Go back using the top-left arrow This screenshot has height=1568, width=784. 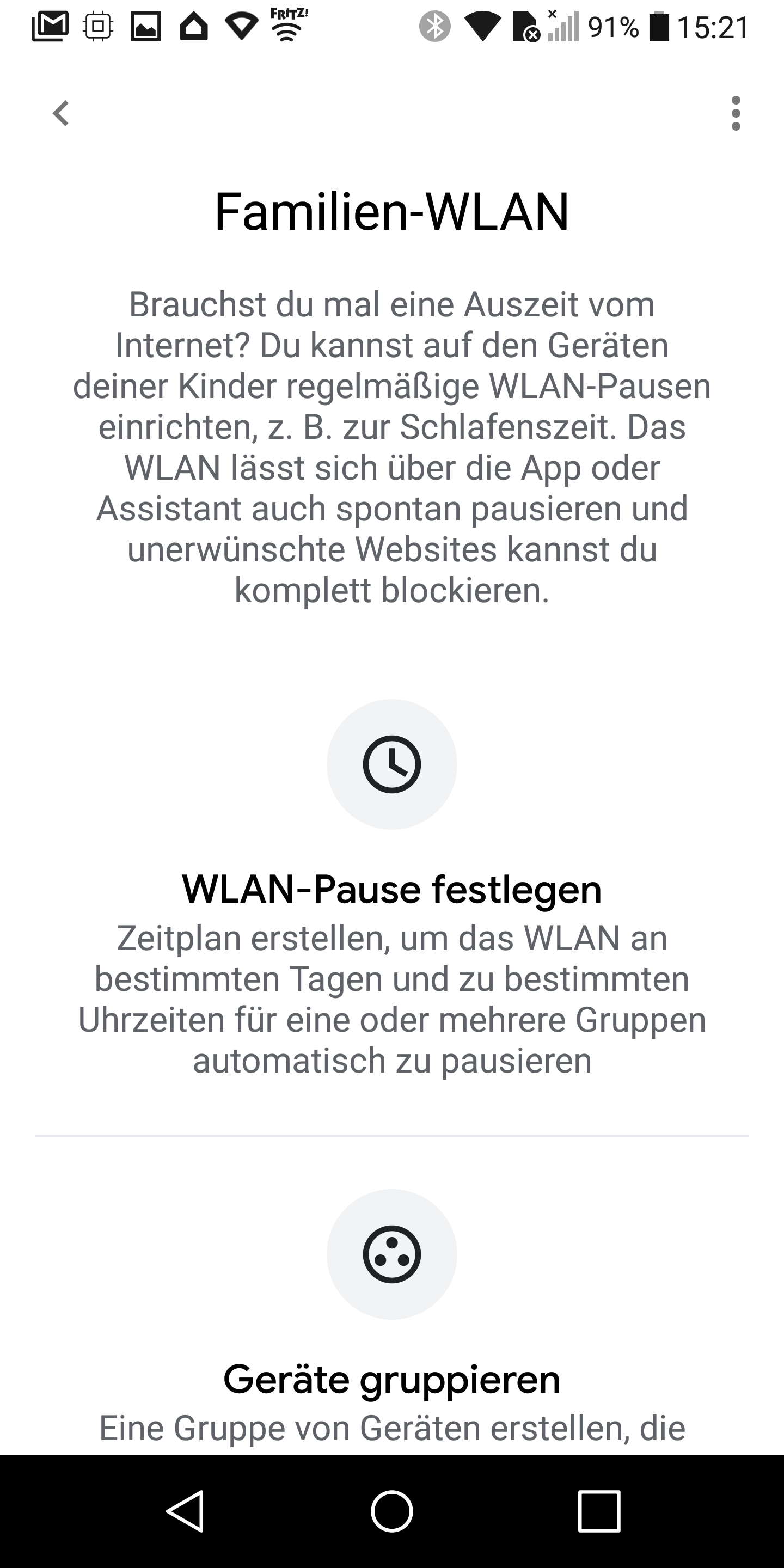click(x=61, y=113)
